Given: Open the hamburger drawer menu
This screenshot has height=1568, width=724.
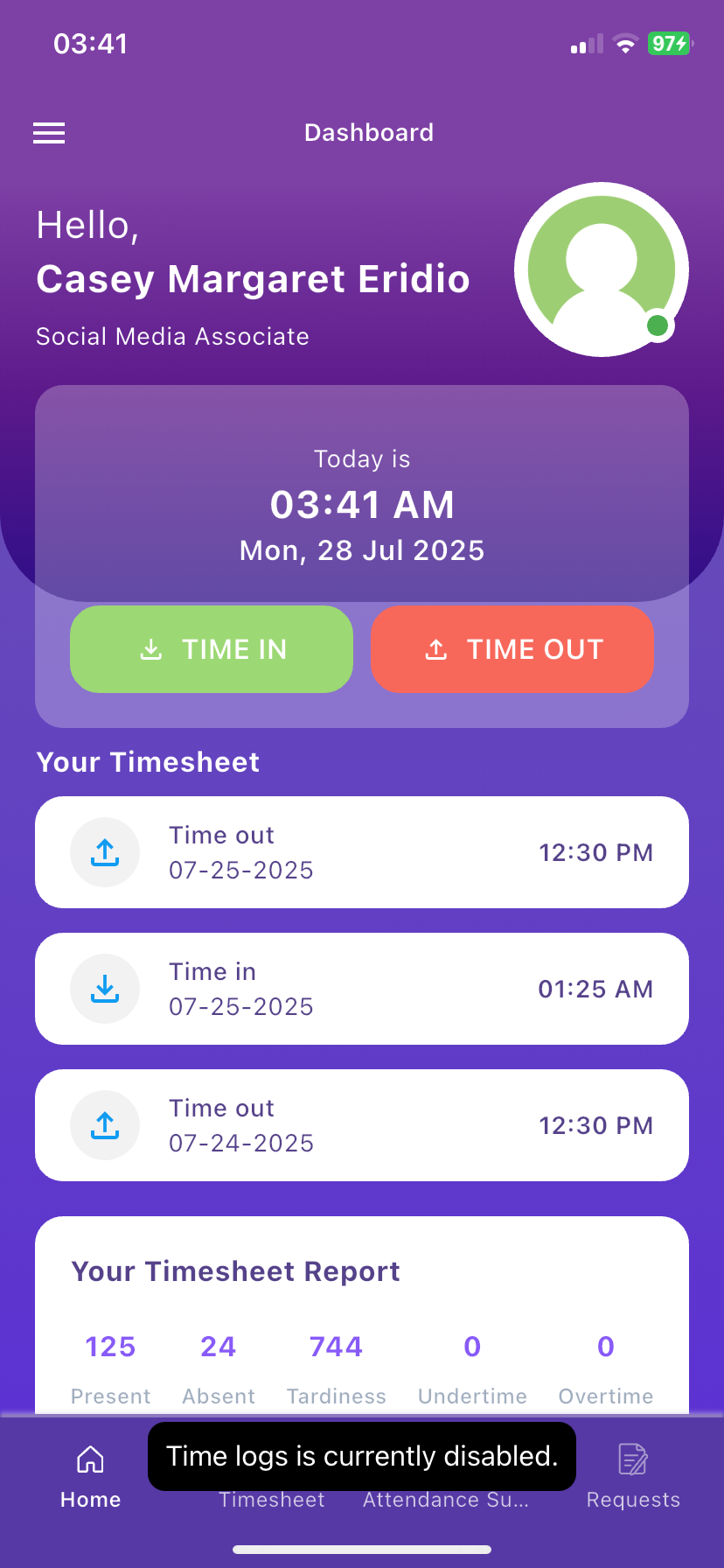Looking at the screenshot, I should pyautogui.click(x=49, y=133).
